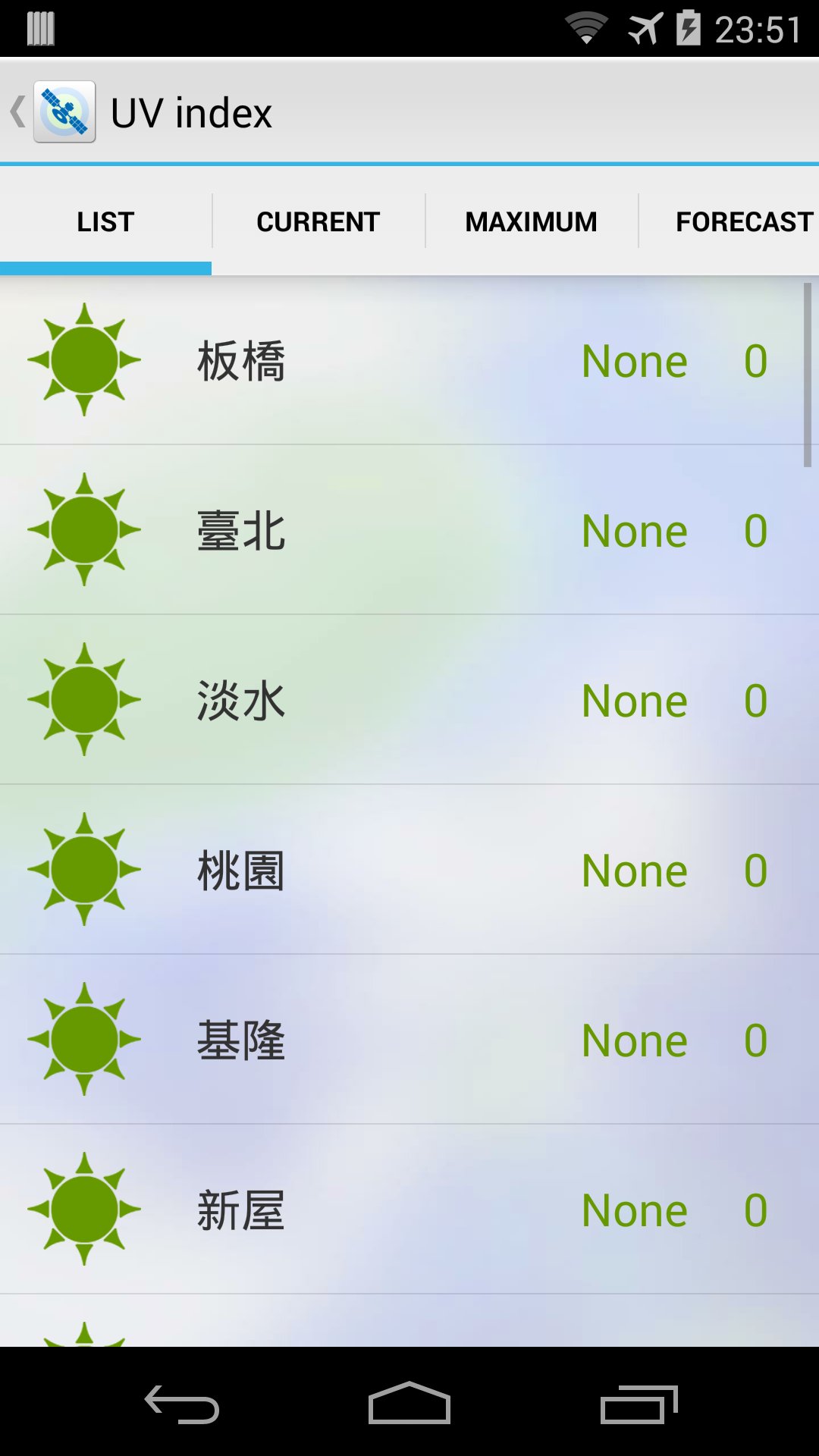
Task: Tap the 新屋 station row
Action: coord(409,1210)
